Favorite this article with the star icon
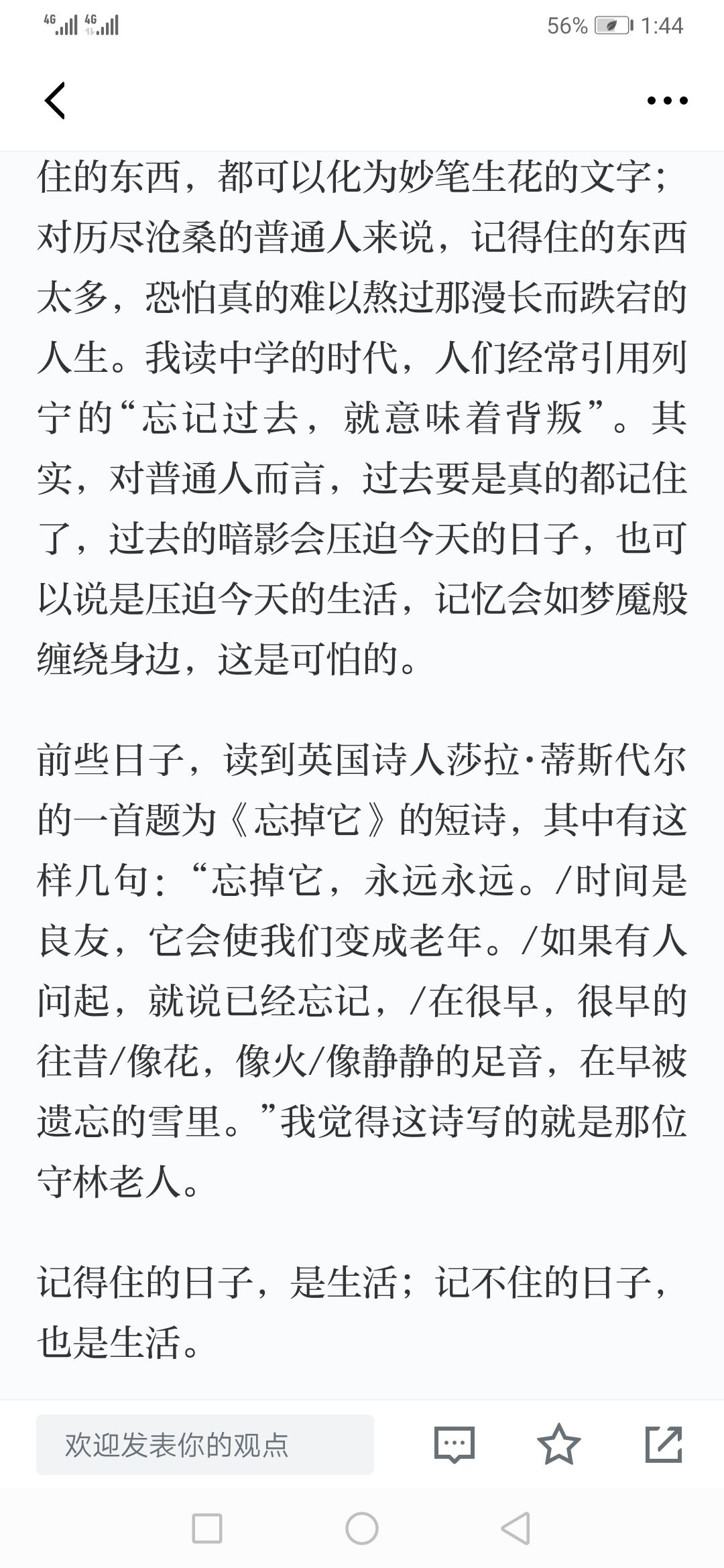 point(559,1444)
